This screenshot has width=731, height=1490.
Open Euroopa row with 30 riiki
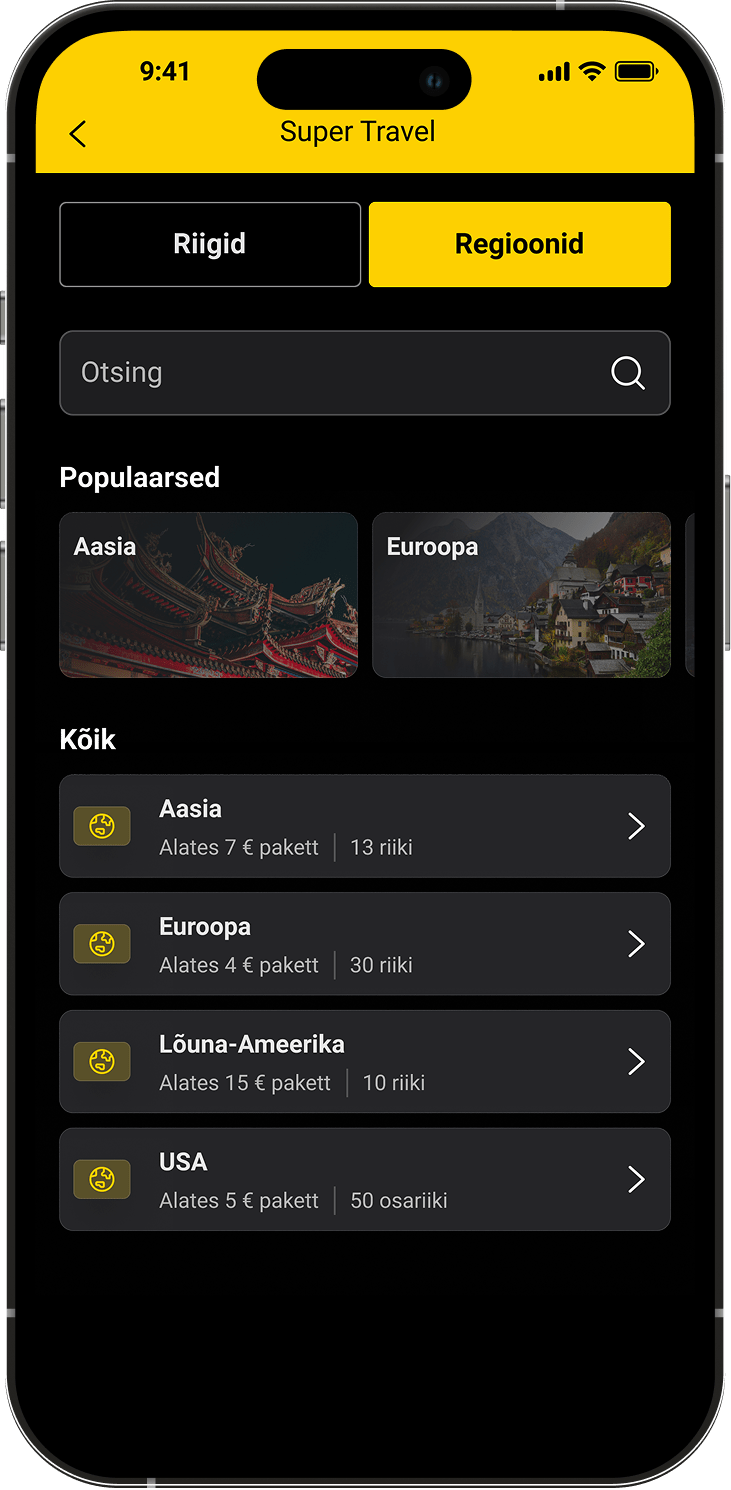coord(364,944)
